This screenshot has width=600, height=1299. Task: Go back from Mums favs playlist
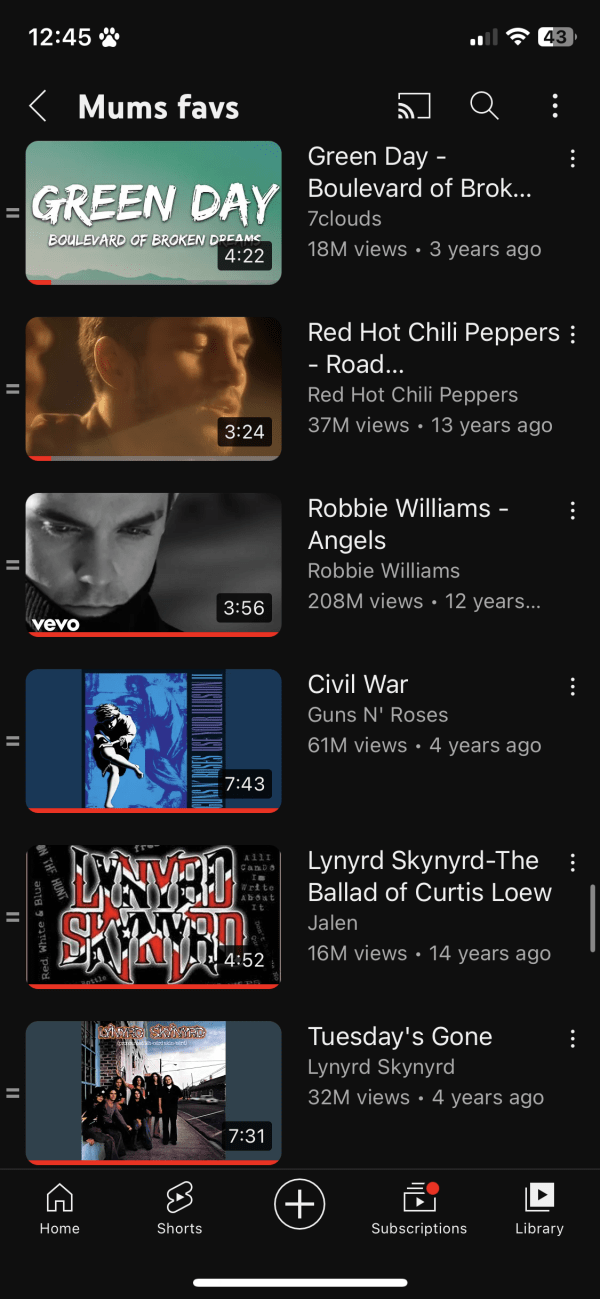coord(38,106)
